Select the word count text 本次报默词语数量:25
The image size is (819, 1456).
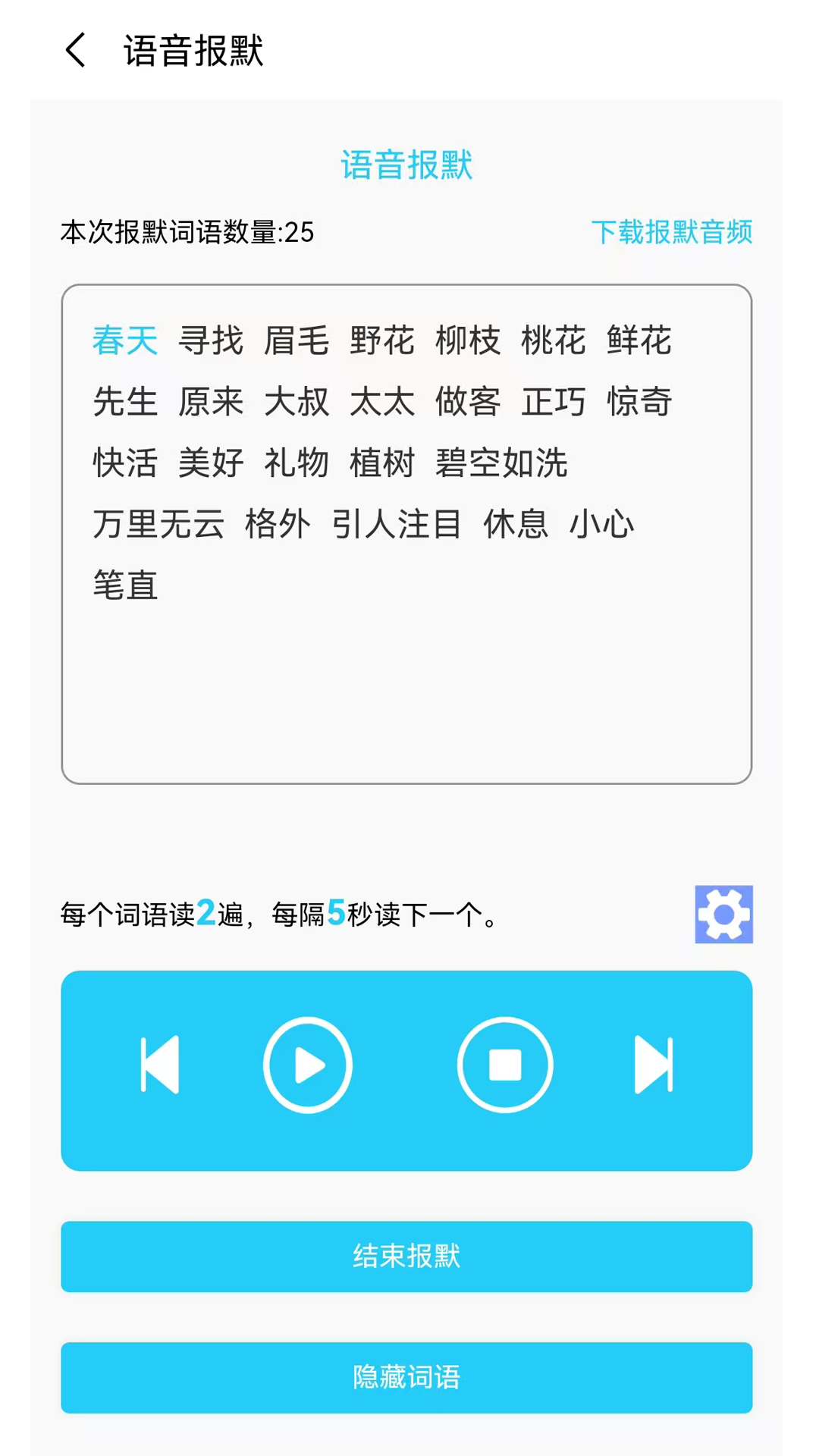(189, 232)
